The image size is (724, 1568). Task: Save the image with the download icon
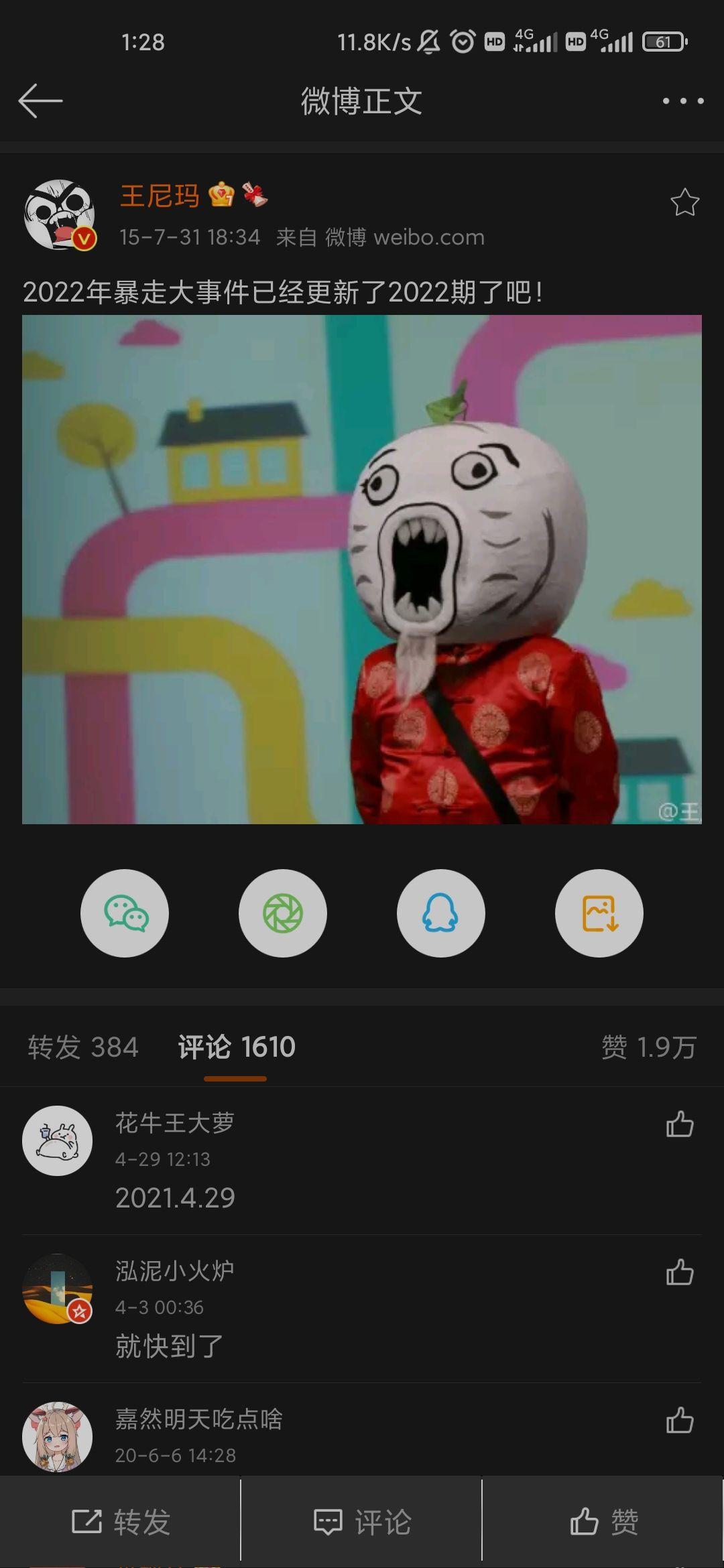[599, 913]
